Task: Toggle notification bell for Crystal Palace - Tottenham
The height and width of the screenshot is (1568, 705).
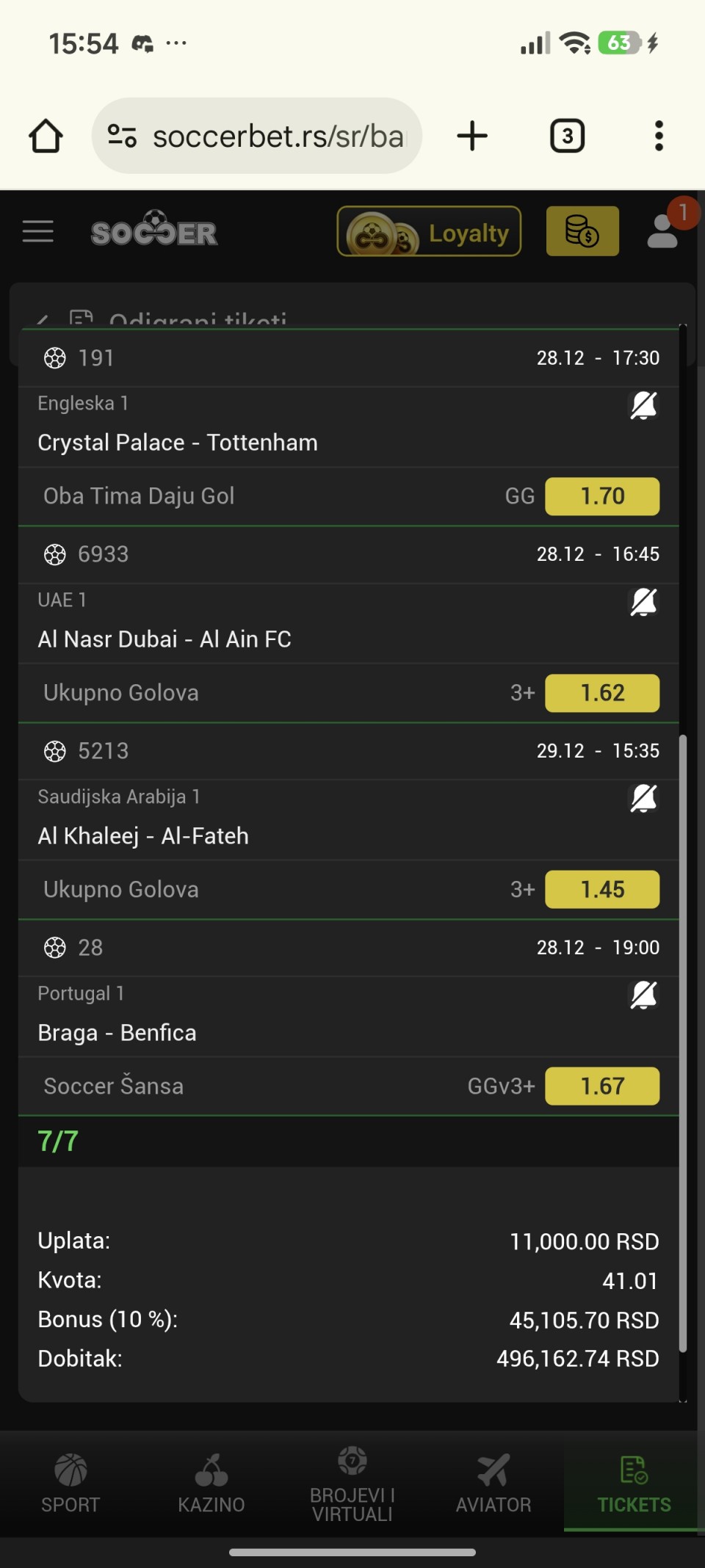Action: (643, 405)
